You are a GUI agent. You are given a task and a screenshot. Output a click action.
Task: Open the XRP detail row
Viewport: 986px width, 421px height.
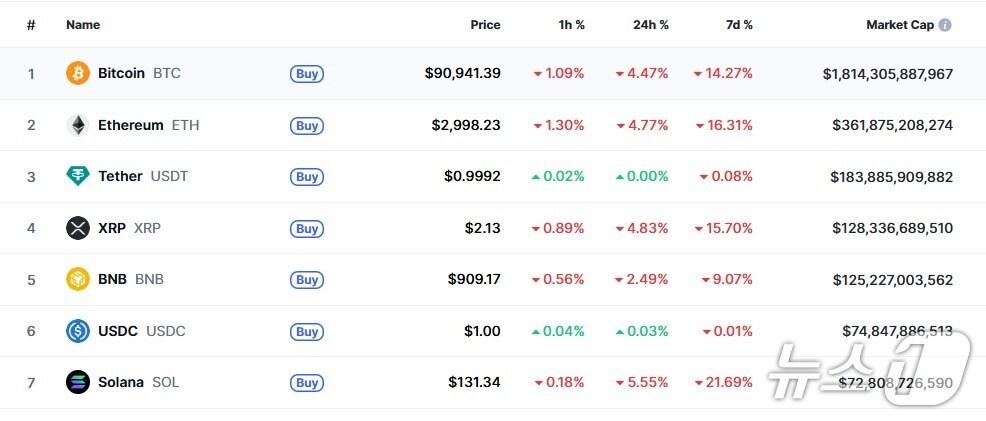click(112, 229)
